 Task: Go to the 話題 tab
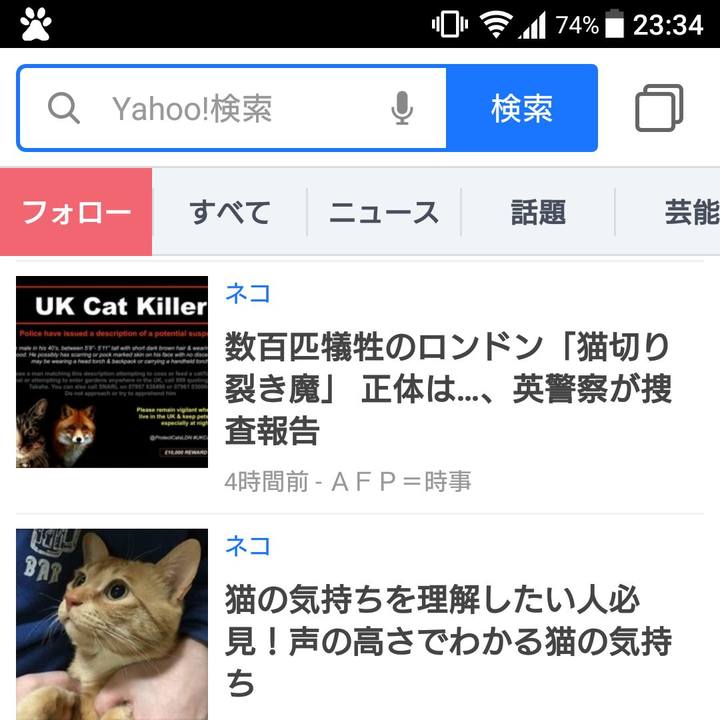click(538, 212)
